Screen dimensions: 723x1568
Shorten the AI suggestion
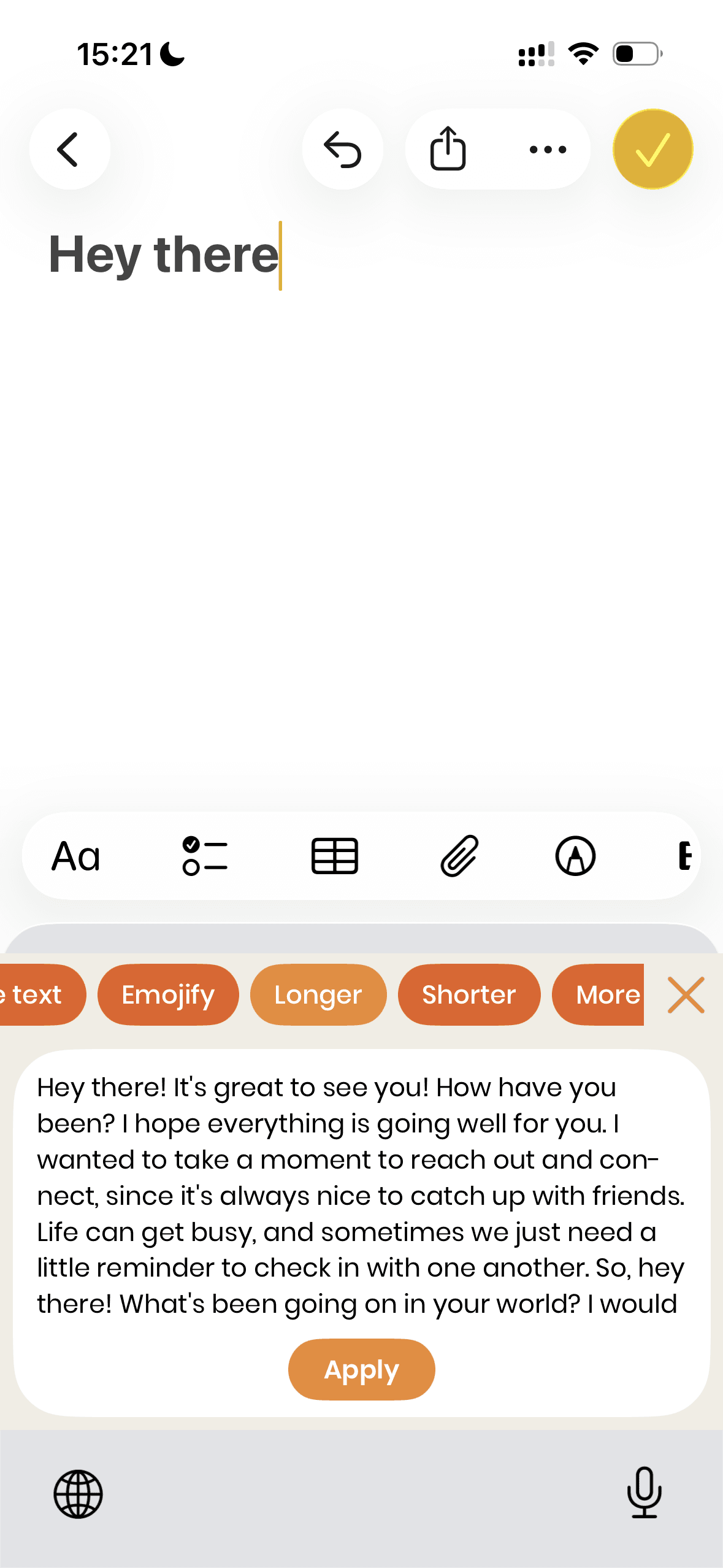point(468,994)
